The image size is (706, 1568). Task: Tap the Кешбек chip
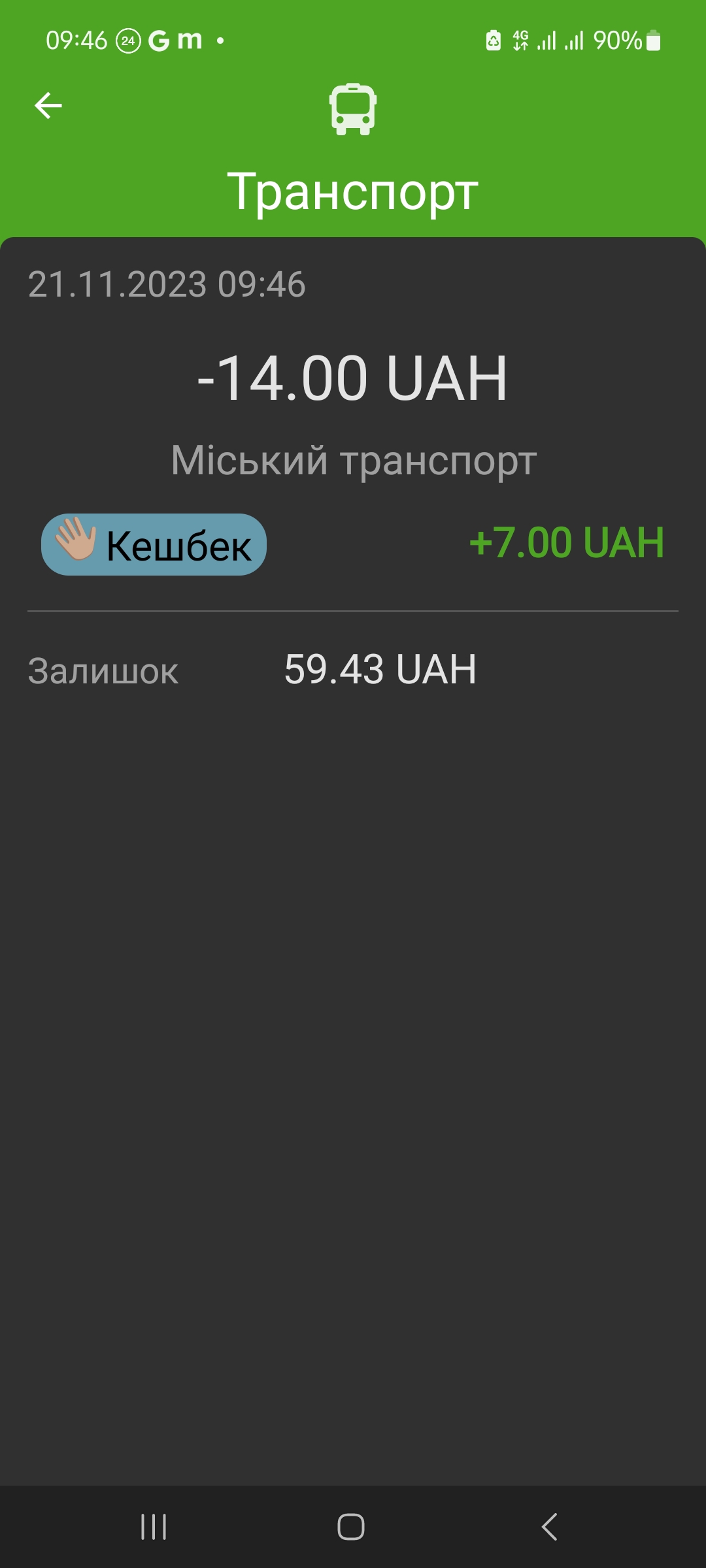pos(154,545)
